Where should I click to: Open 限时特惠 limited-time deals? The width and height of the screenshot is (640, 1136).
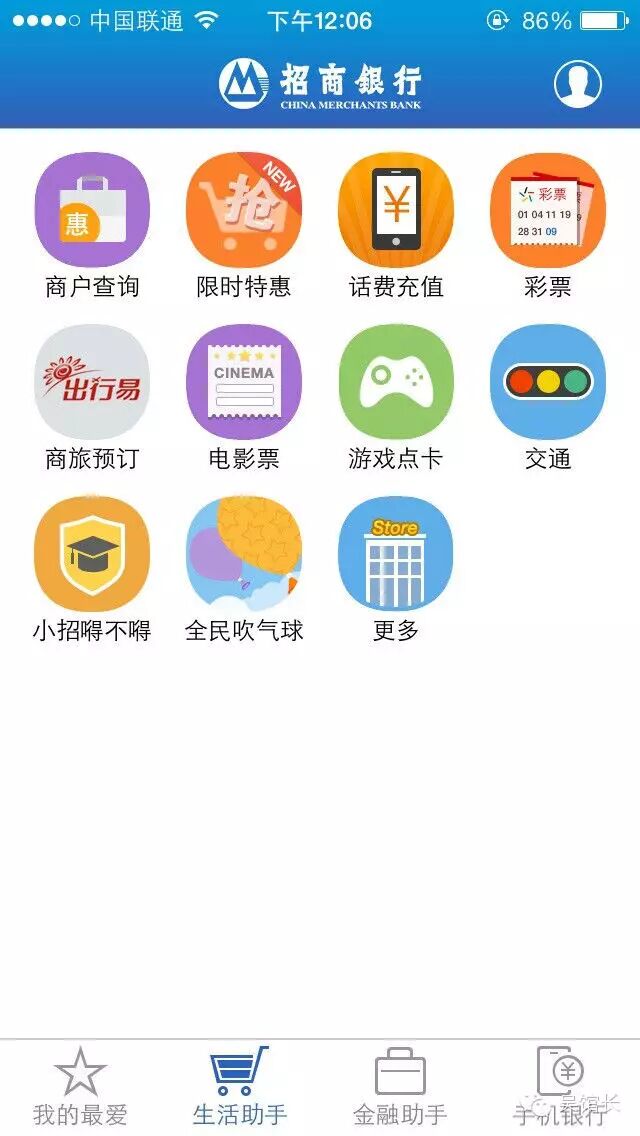(244, 210)
